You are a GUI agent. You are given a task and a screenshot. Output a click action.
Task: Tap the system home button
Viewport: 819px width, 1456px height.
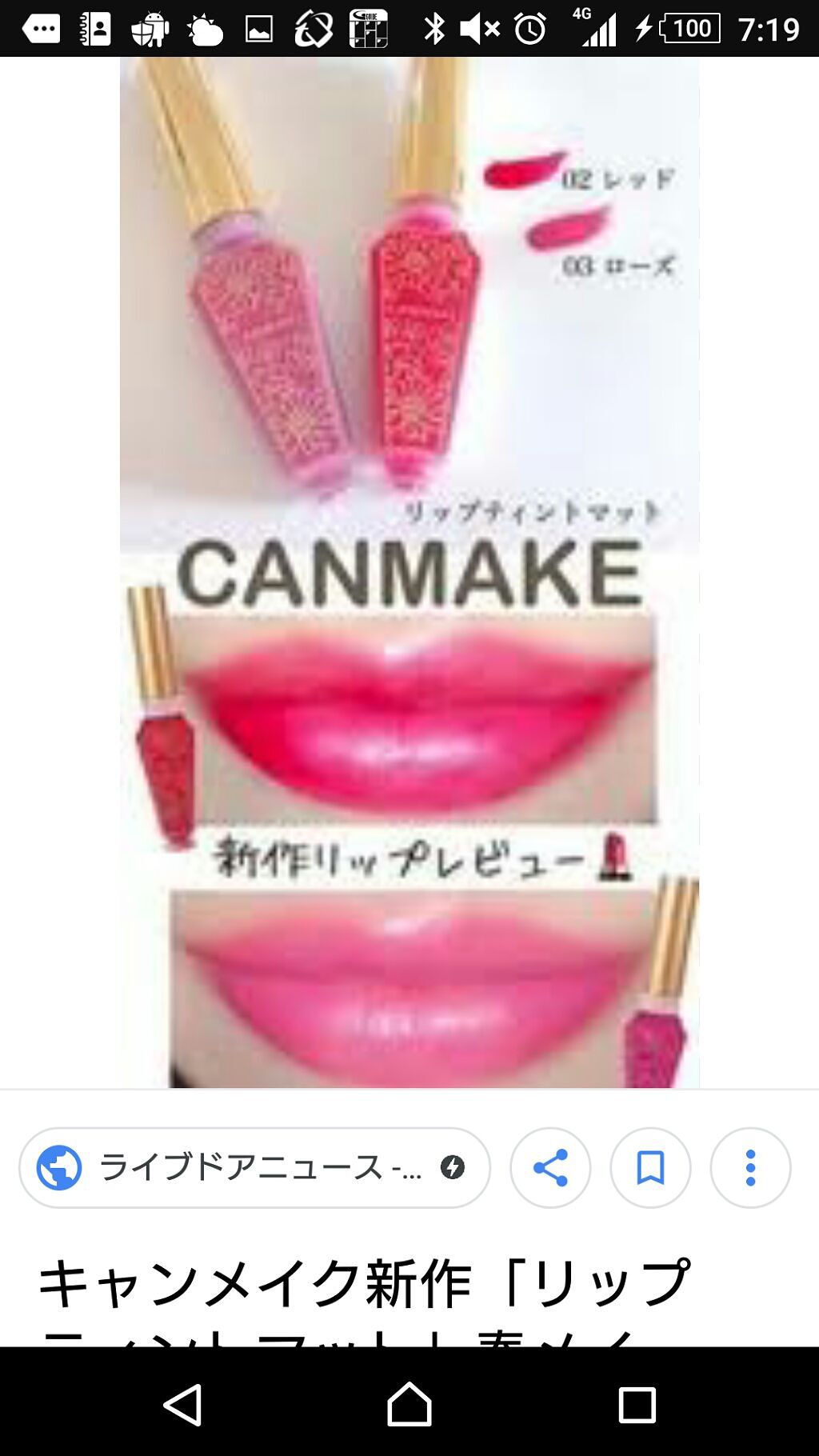tap(409, 1404)
